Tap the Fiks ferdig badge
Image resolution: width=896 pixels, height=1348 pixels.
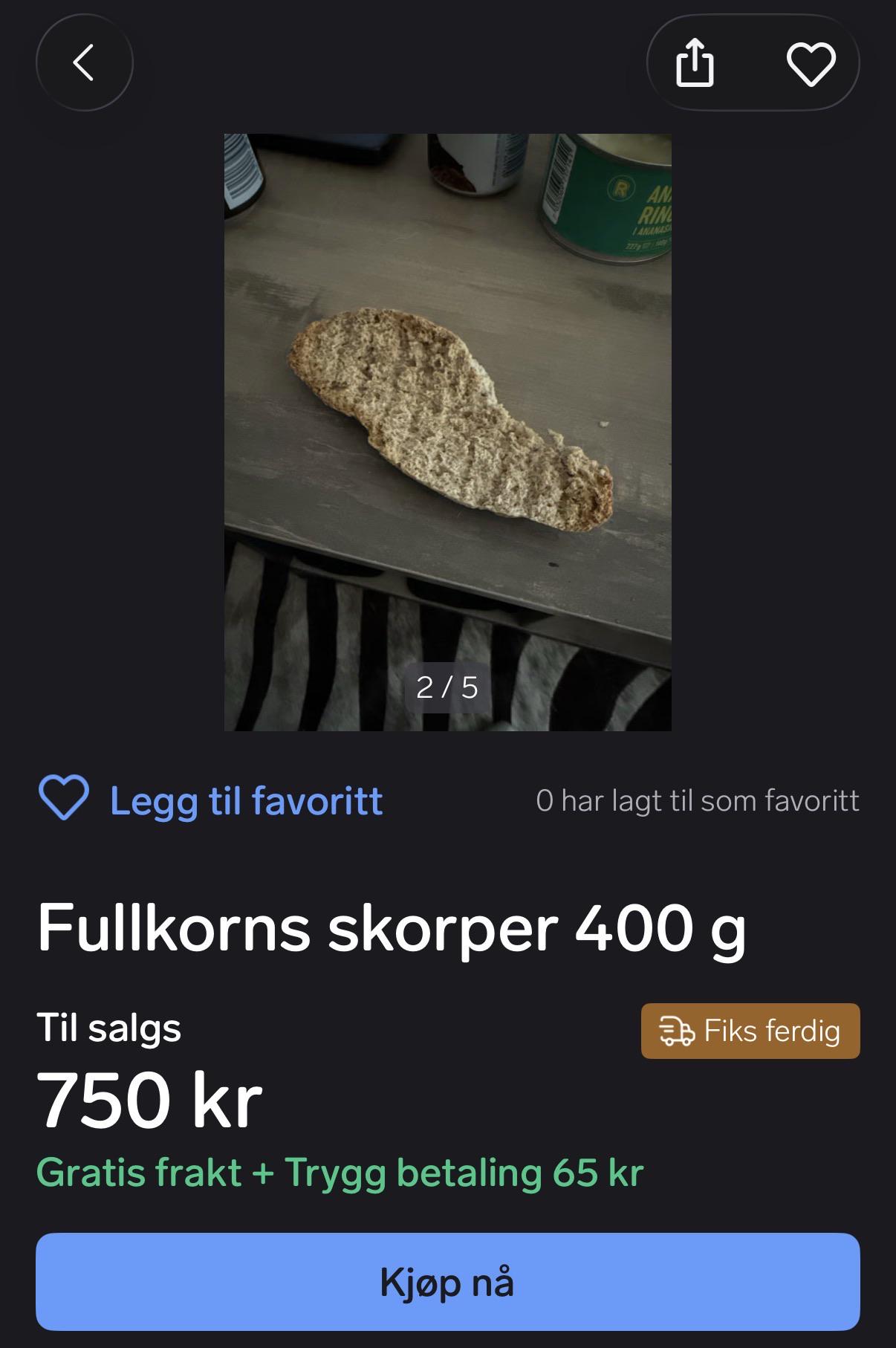tap(750, 1031)
